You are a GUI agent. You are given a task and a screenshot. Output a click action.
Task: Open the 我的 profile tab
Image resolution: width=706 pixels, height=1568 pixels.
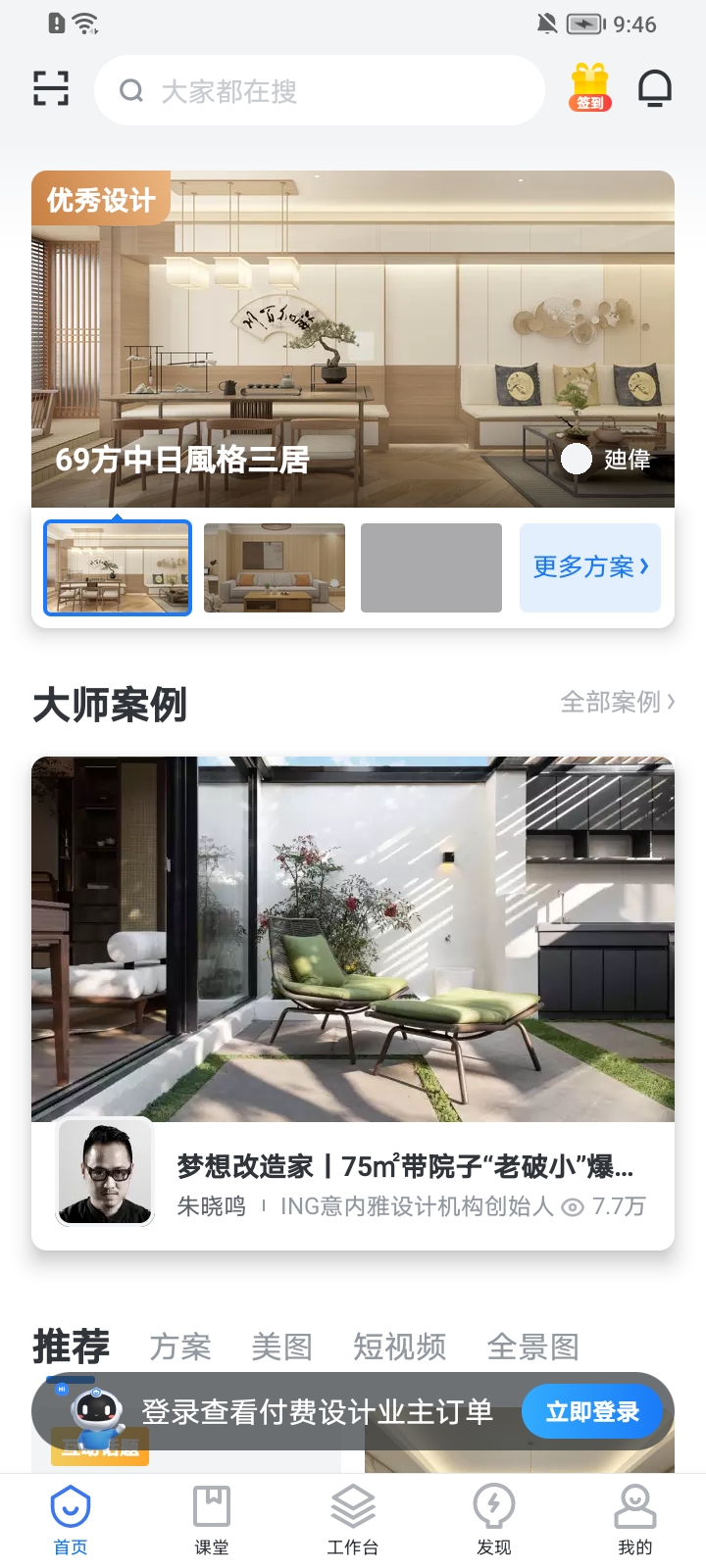pyautogui.click(x=634, y=1519)
